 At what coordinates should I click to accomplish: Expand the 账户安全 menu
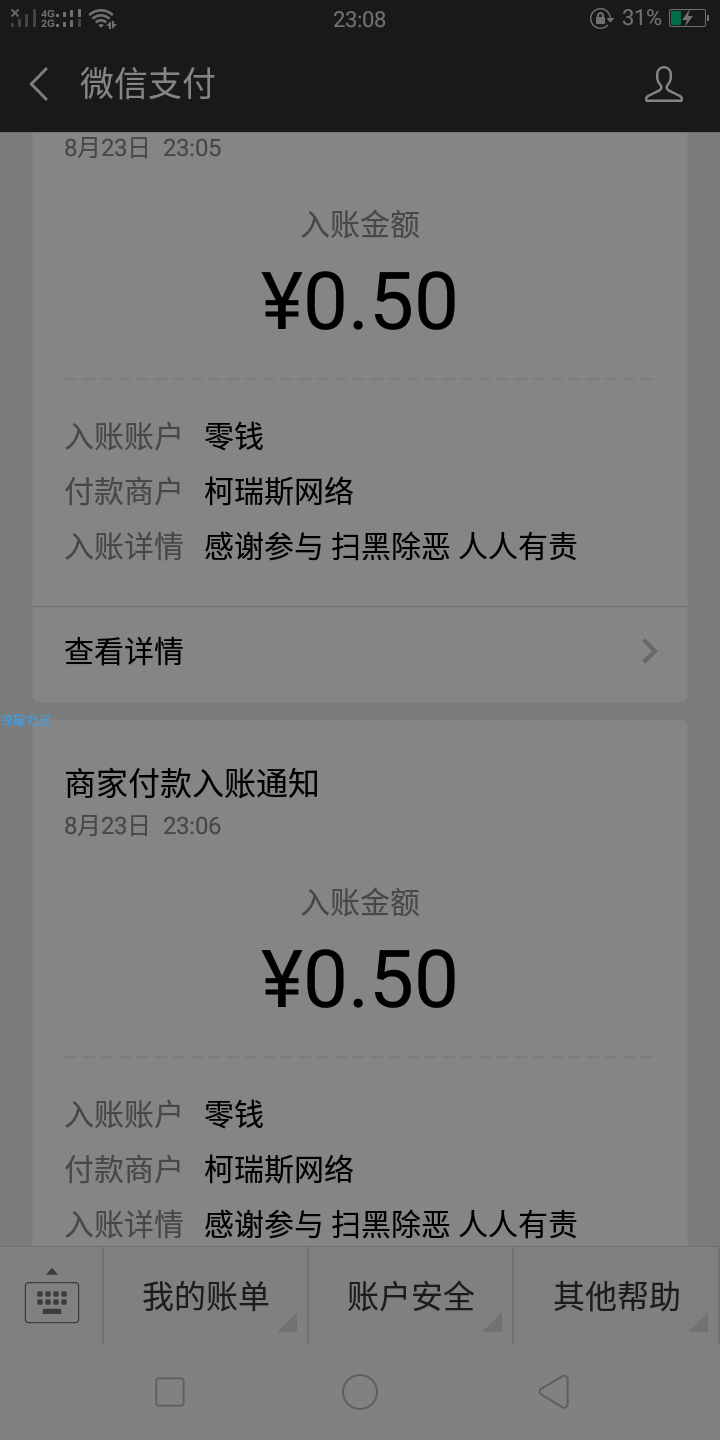411,1296
